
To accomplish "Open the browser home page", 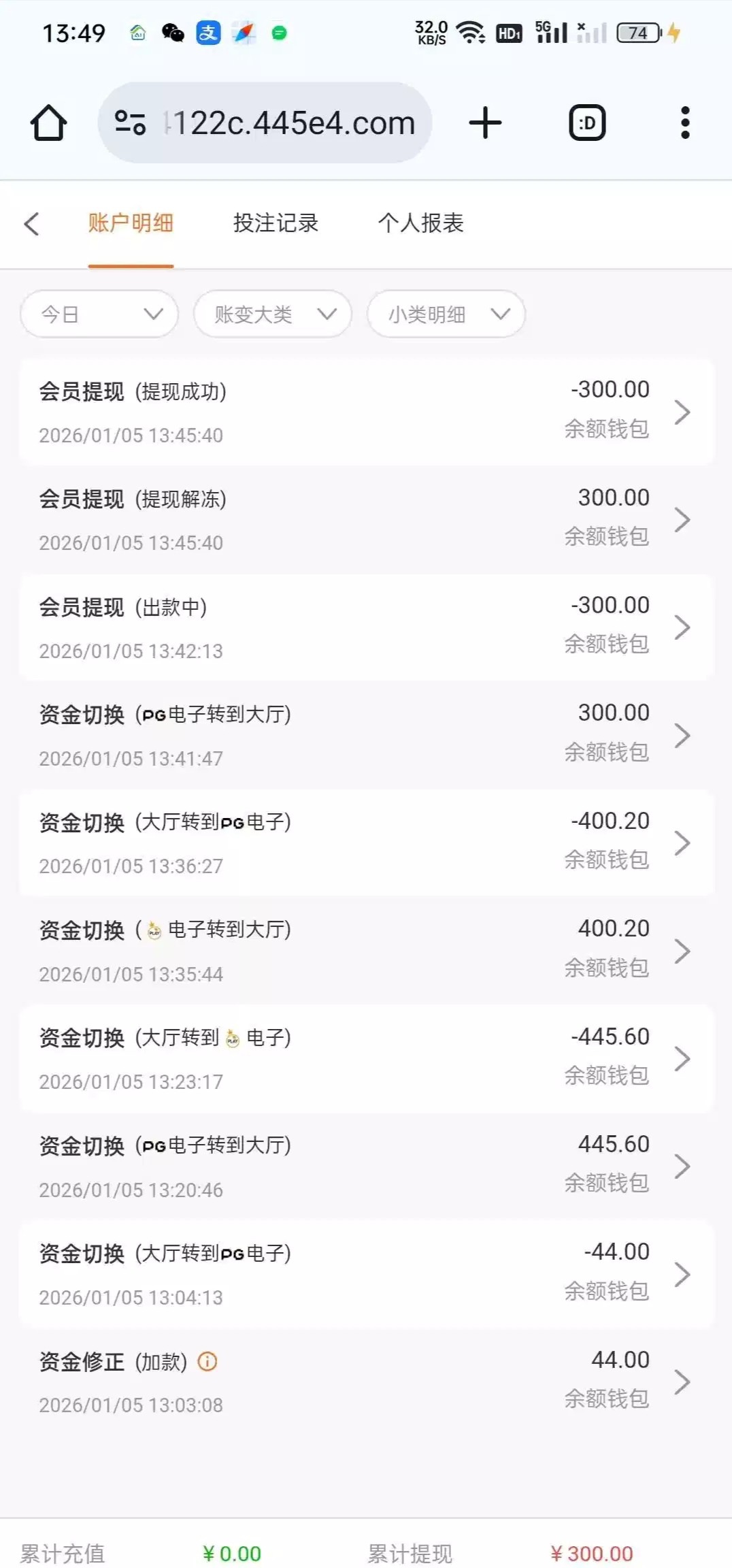I will tap(48, 123).
